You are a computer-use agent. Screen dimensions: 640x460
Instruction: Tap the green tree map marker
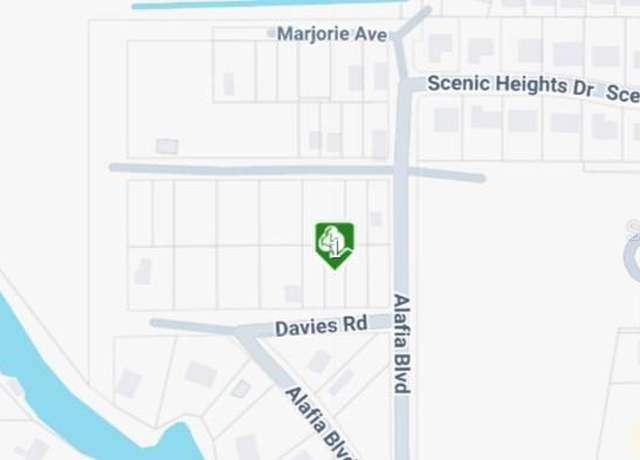tap(334, 243)
